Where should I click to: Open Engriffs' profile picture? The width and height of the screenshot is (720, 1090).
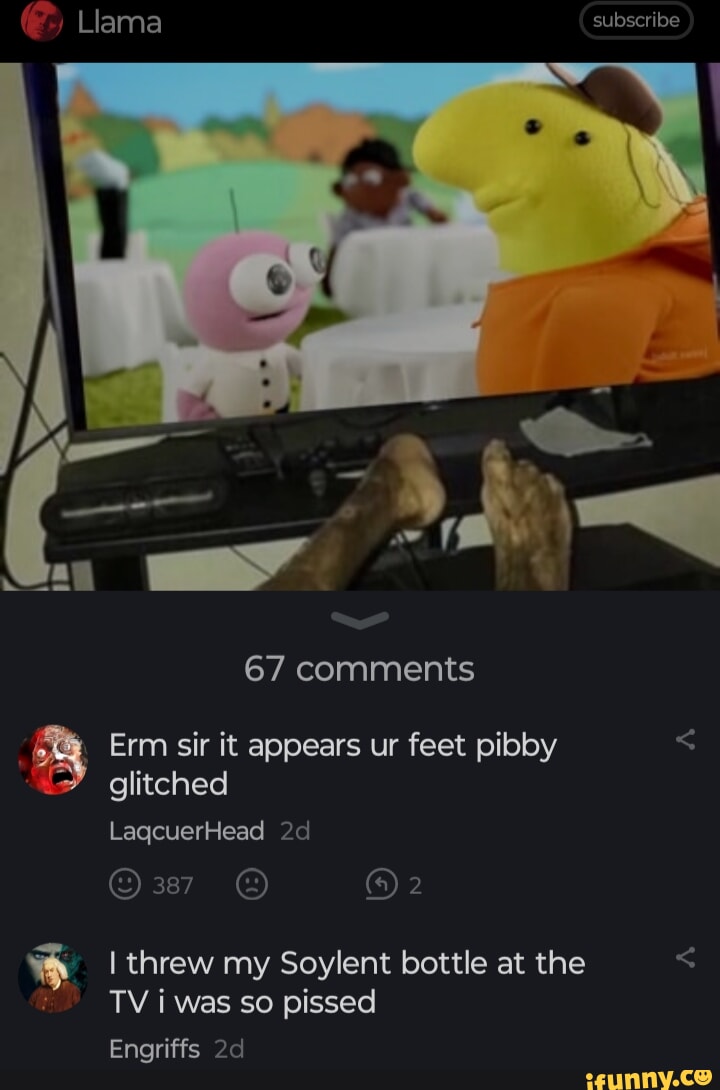[53, 977]
